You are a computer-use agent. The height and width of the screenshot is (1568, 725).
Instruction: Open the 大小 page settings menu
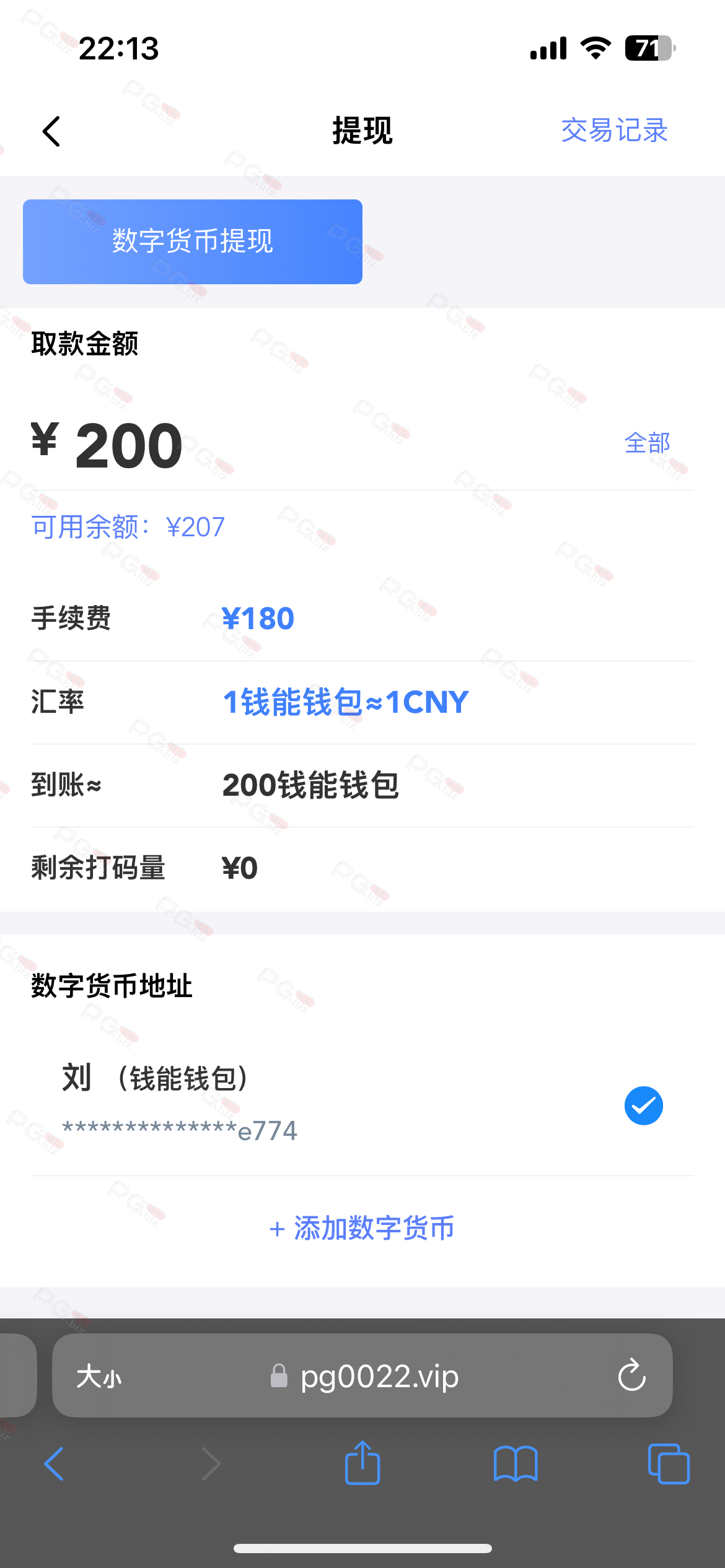(99, 1377)
